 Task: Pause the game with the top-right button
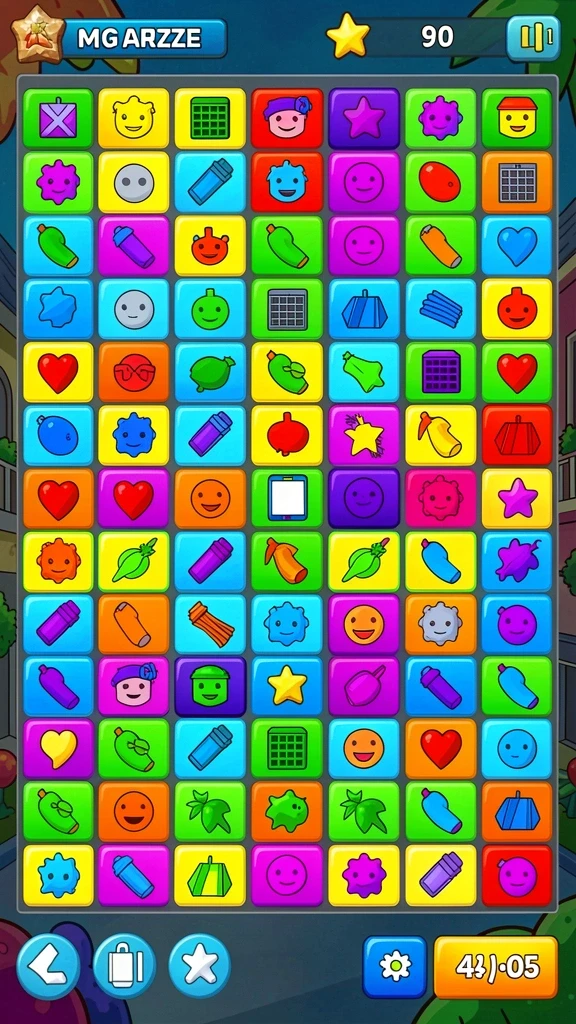533,38
